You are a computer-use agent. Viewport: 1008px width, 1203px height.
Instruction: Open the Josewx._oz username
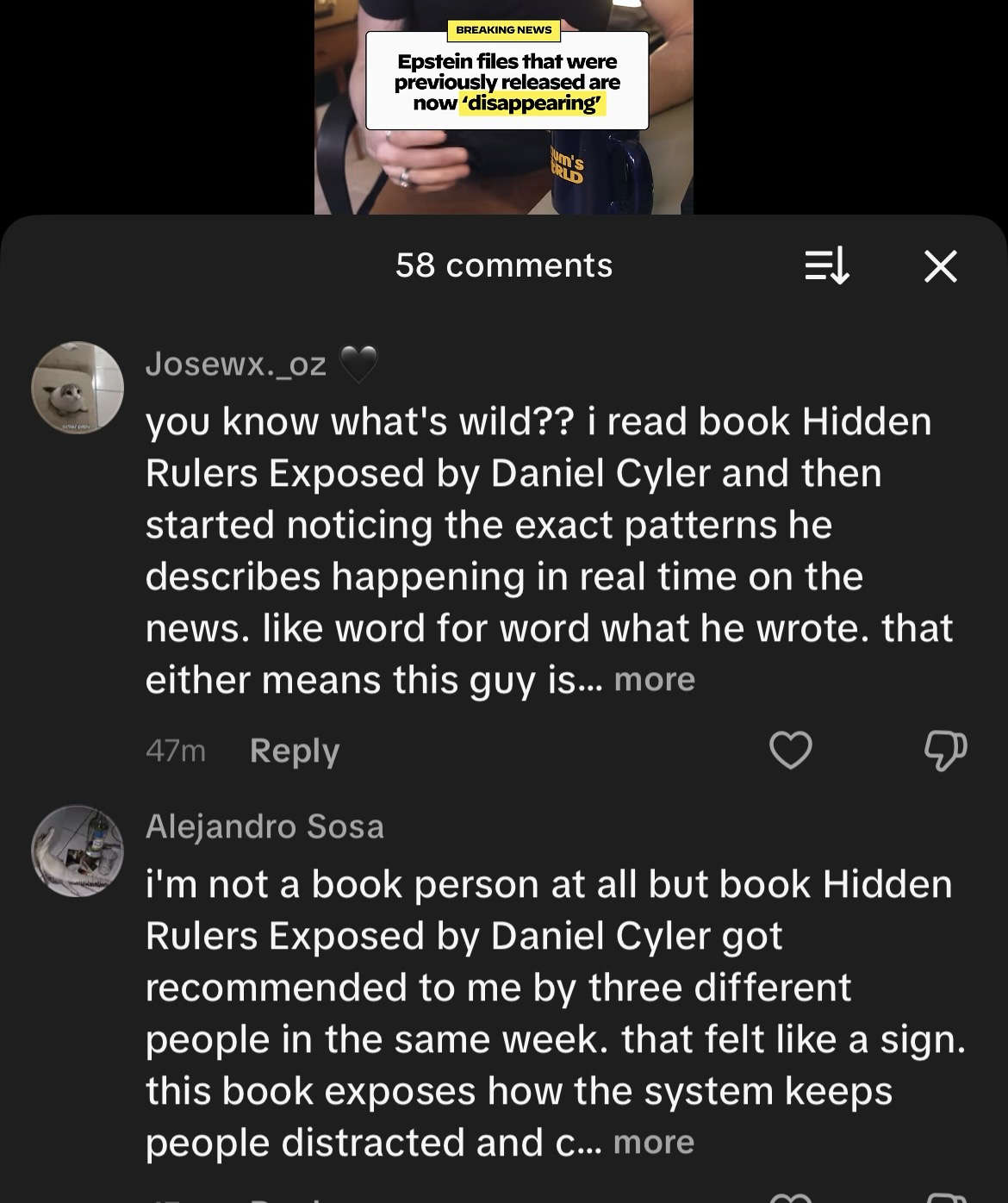coord(236,365)
